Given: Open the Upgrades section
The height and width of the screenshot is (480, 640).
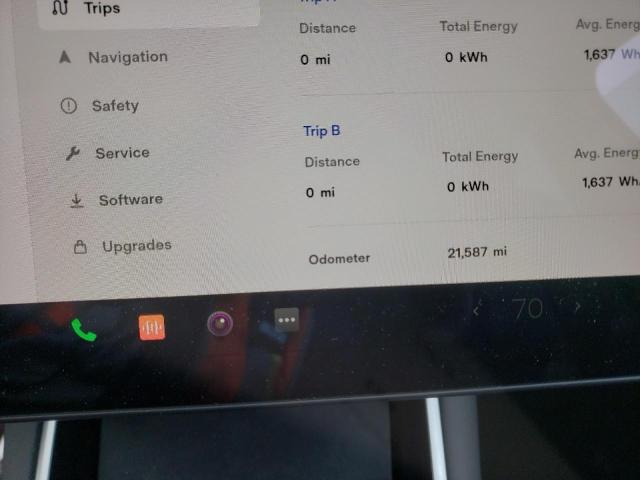Looking at the screenshot, I should [124, 245].
